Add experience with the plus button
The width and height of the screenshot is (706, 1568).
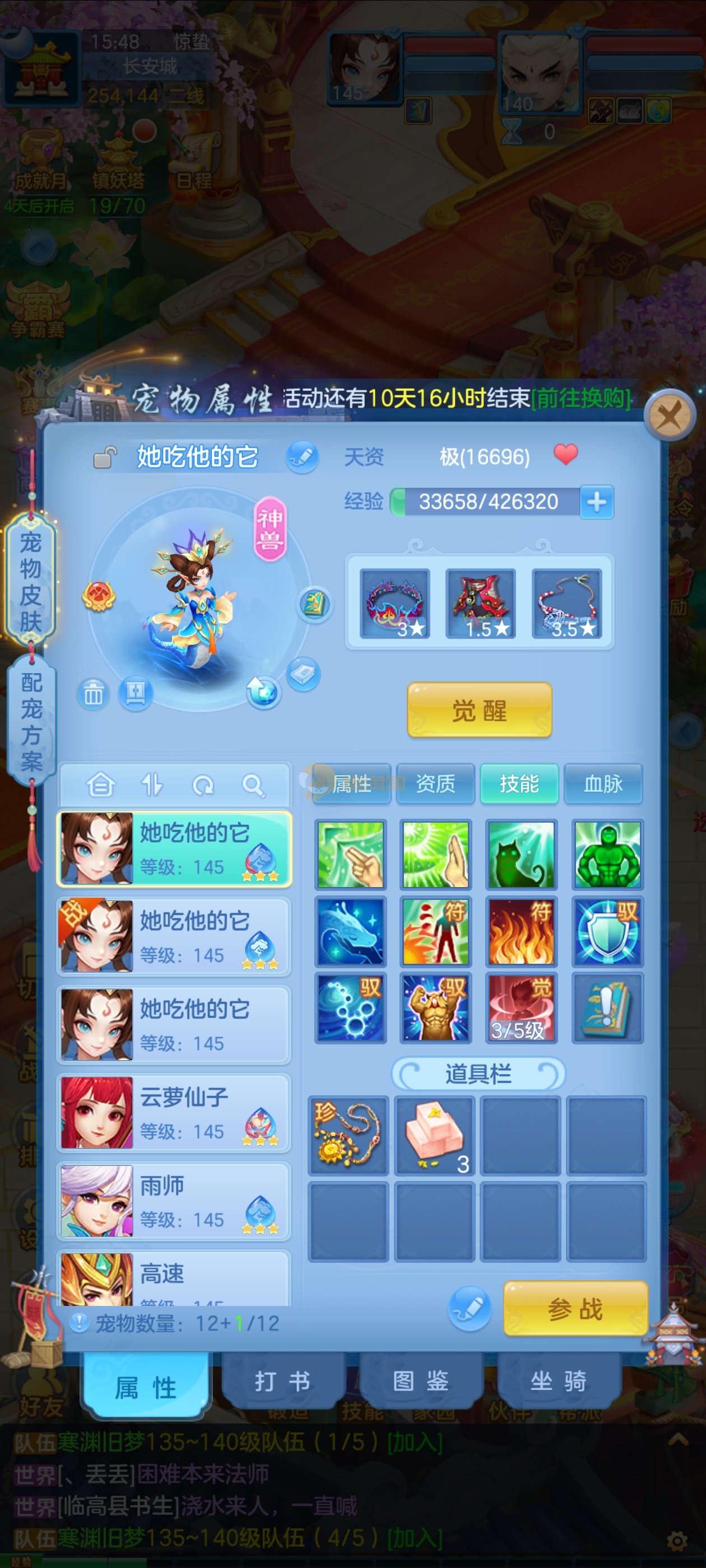[x=596, y=502]
